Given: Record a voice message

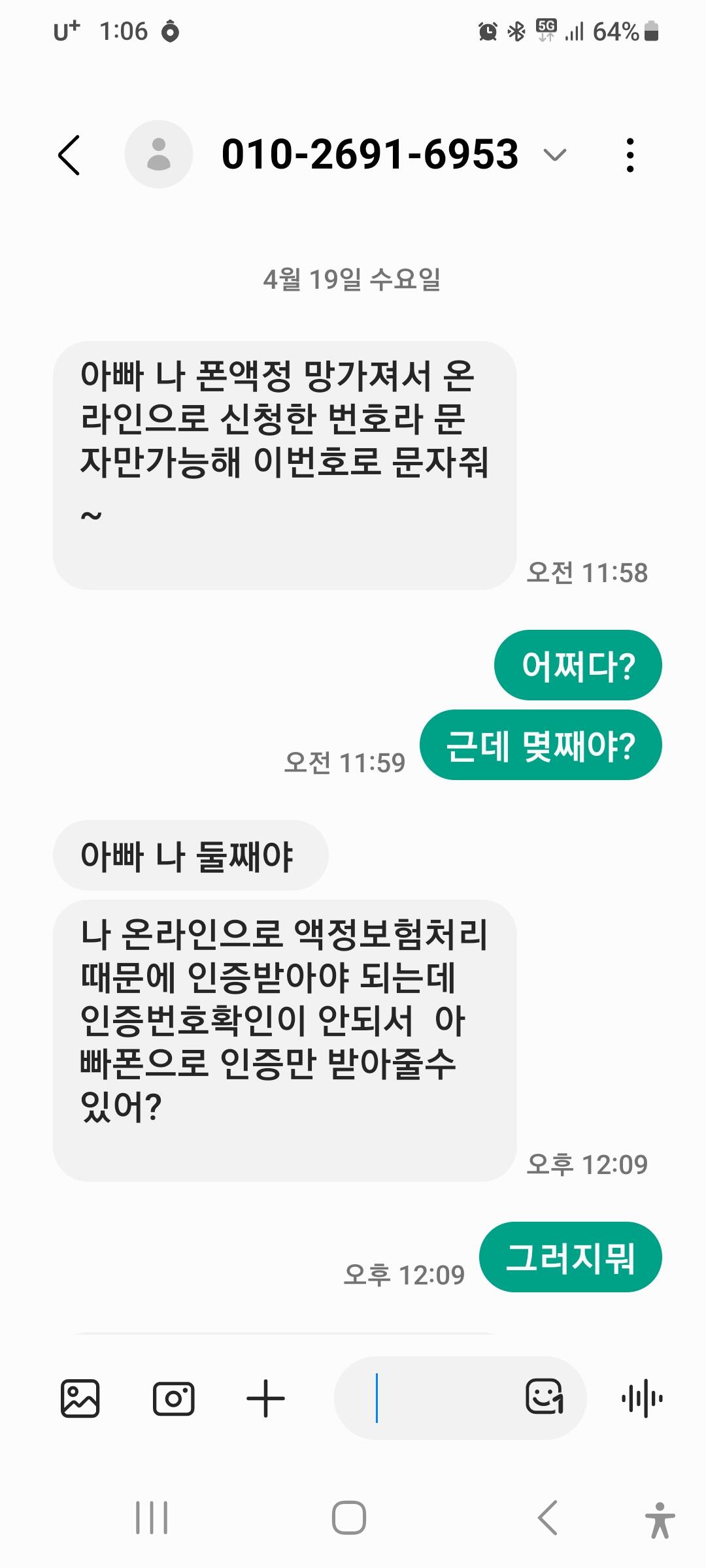Looking at the screenshot, I should coord(642,1399).
